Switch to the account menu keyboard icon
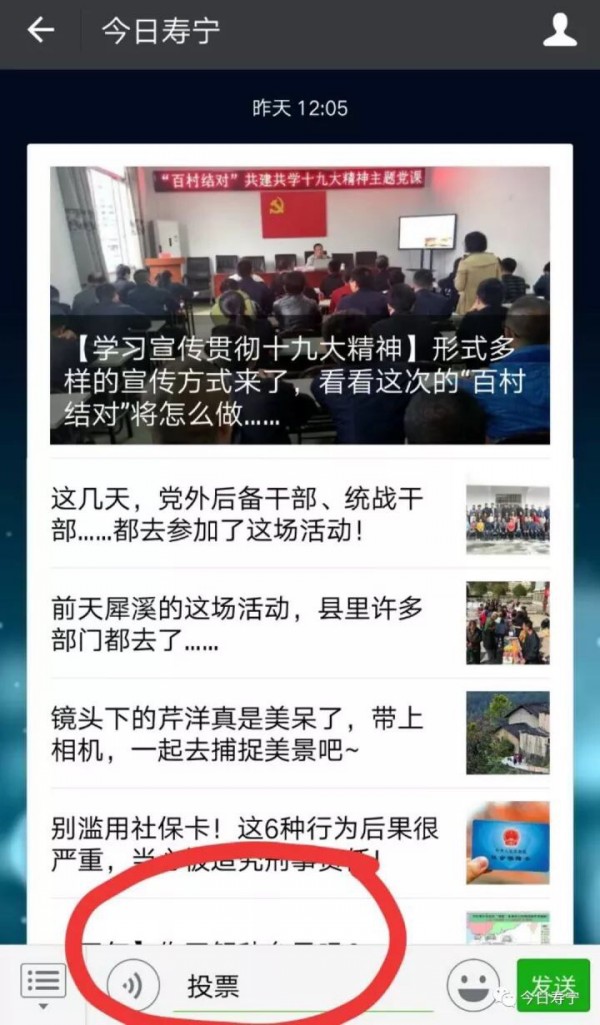The height and width of the screenshot is (1025, 600). 43,984
